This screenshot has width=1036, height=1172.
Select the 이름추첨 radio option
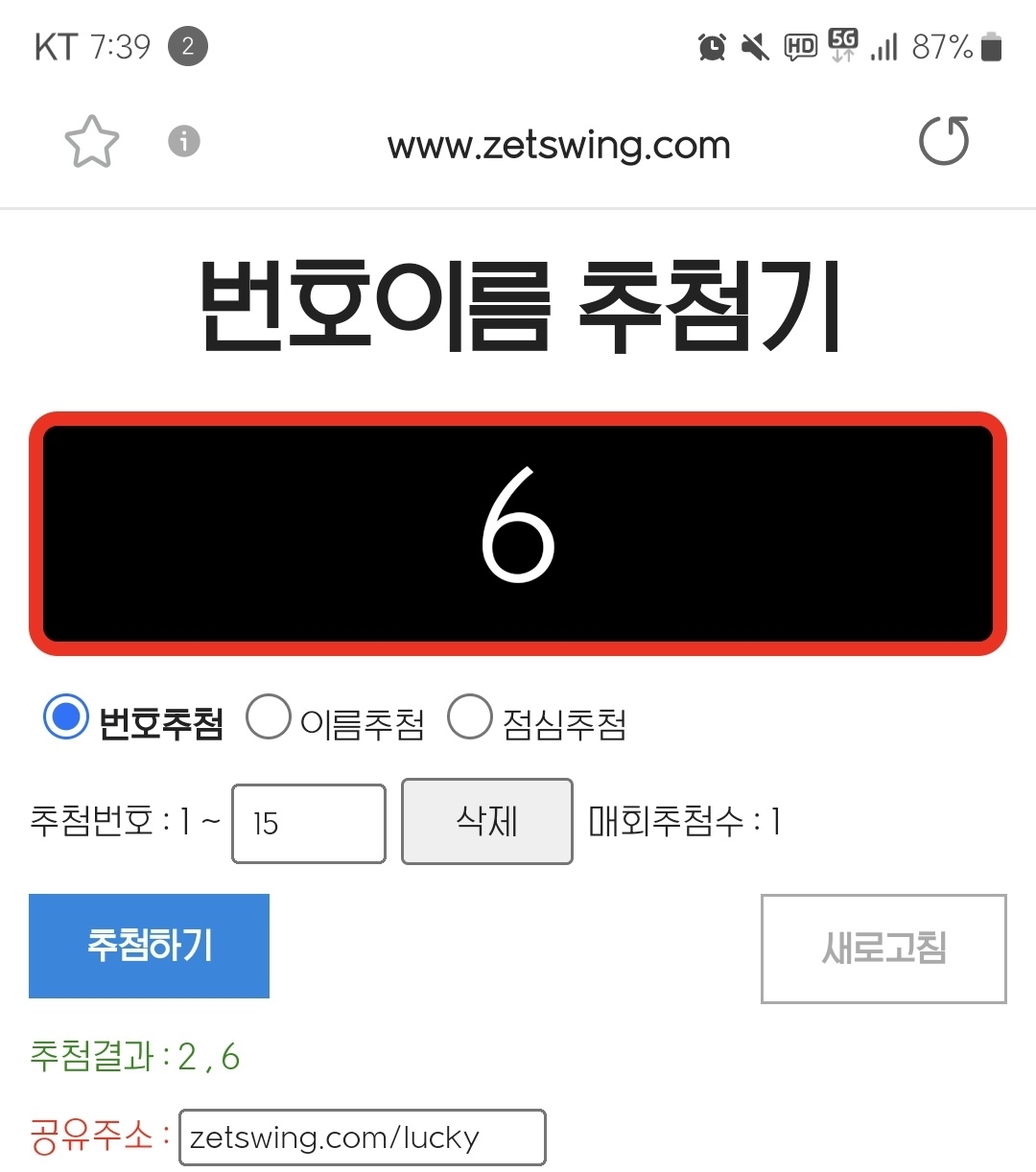269,718
